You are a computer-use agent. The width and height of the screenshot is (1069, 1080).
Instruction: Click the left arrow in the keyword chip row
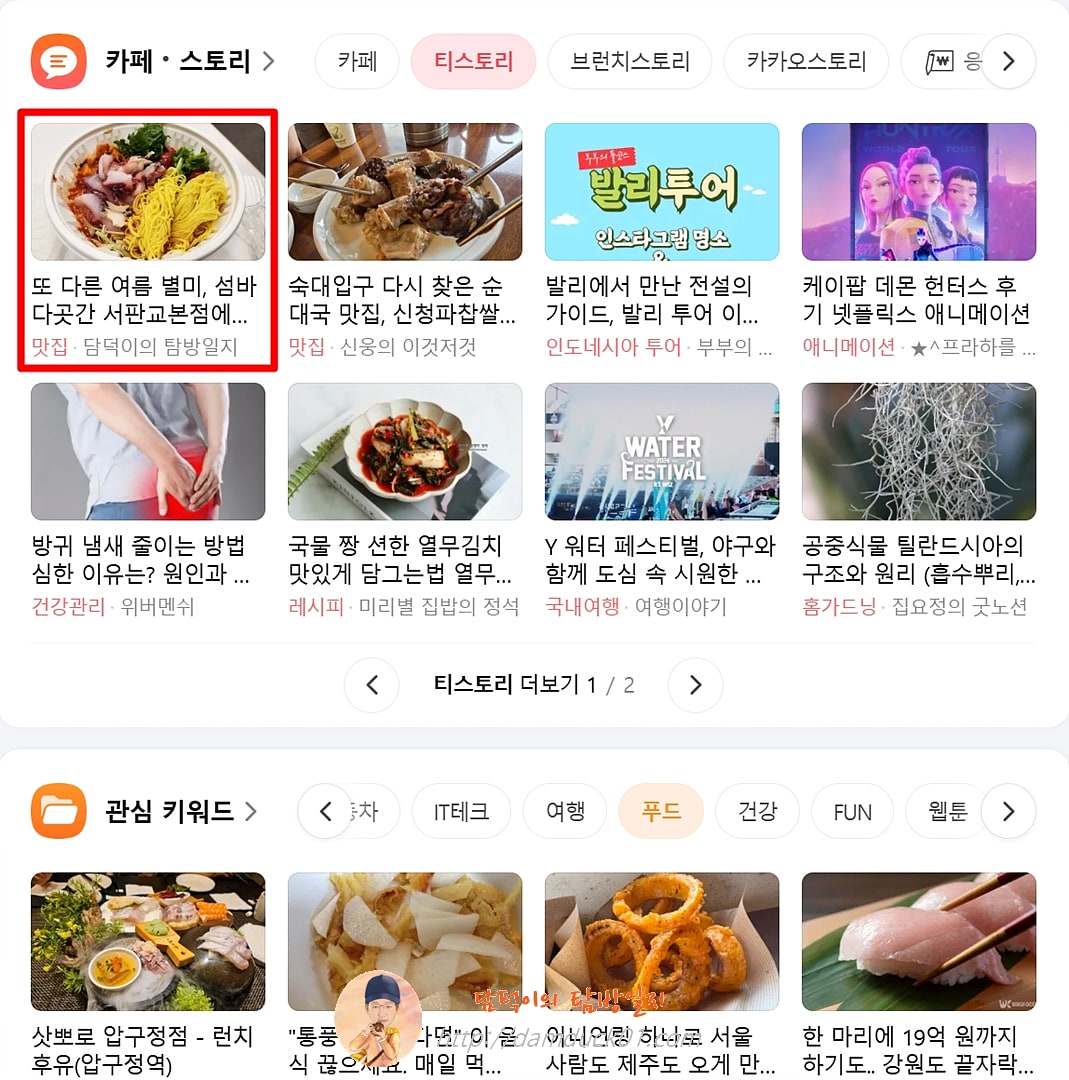[x=323, y=811]
